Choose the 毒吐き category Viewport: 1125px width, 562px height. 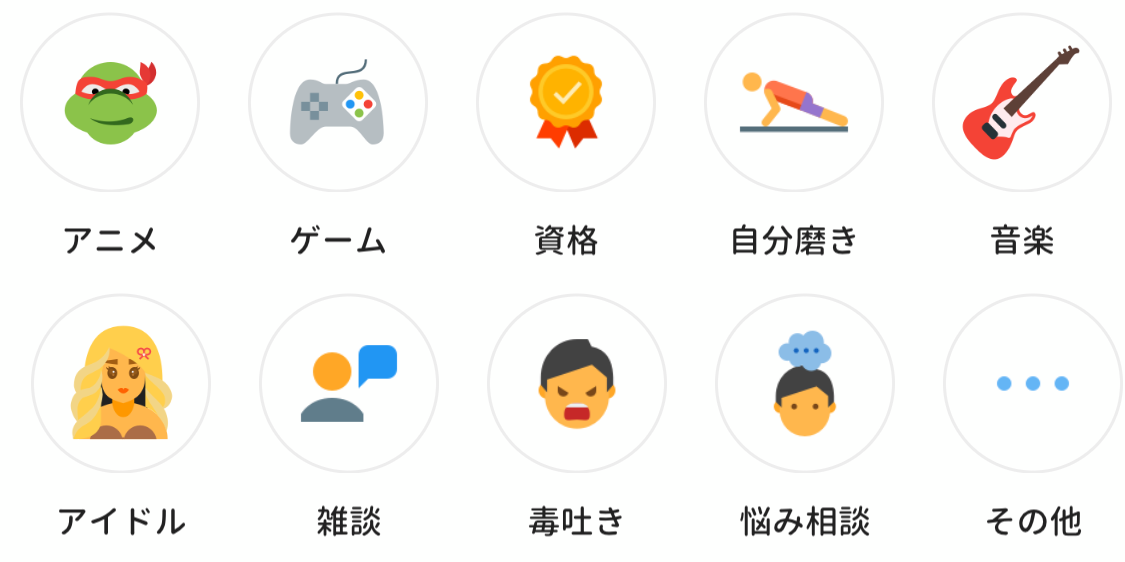(x=577, y=384)
